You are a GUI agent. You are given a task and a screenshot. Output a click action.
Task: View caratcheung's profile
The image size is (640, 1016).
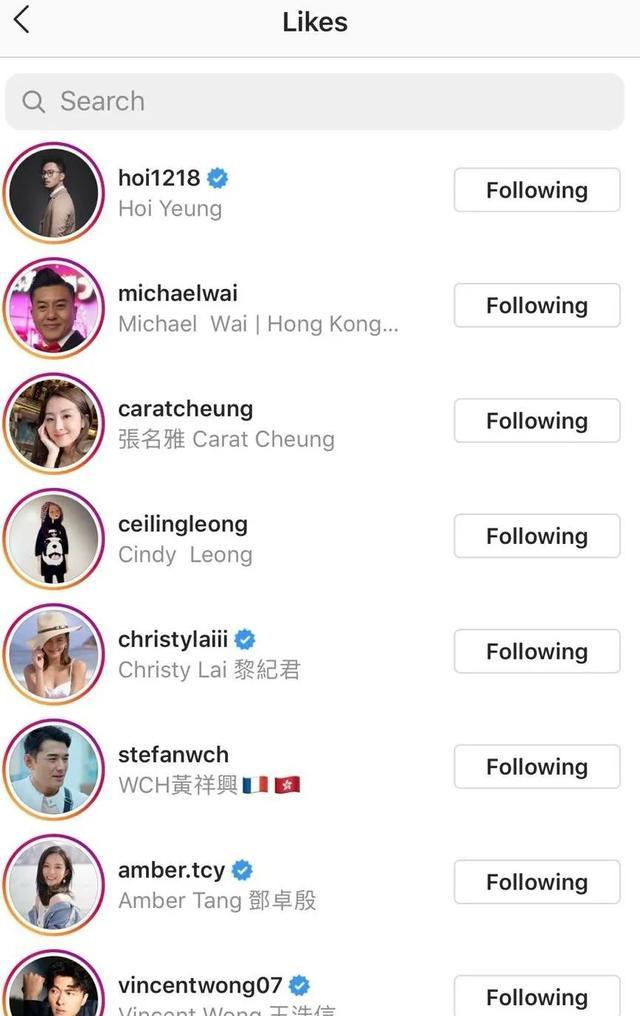(185, 408)
